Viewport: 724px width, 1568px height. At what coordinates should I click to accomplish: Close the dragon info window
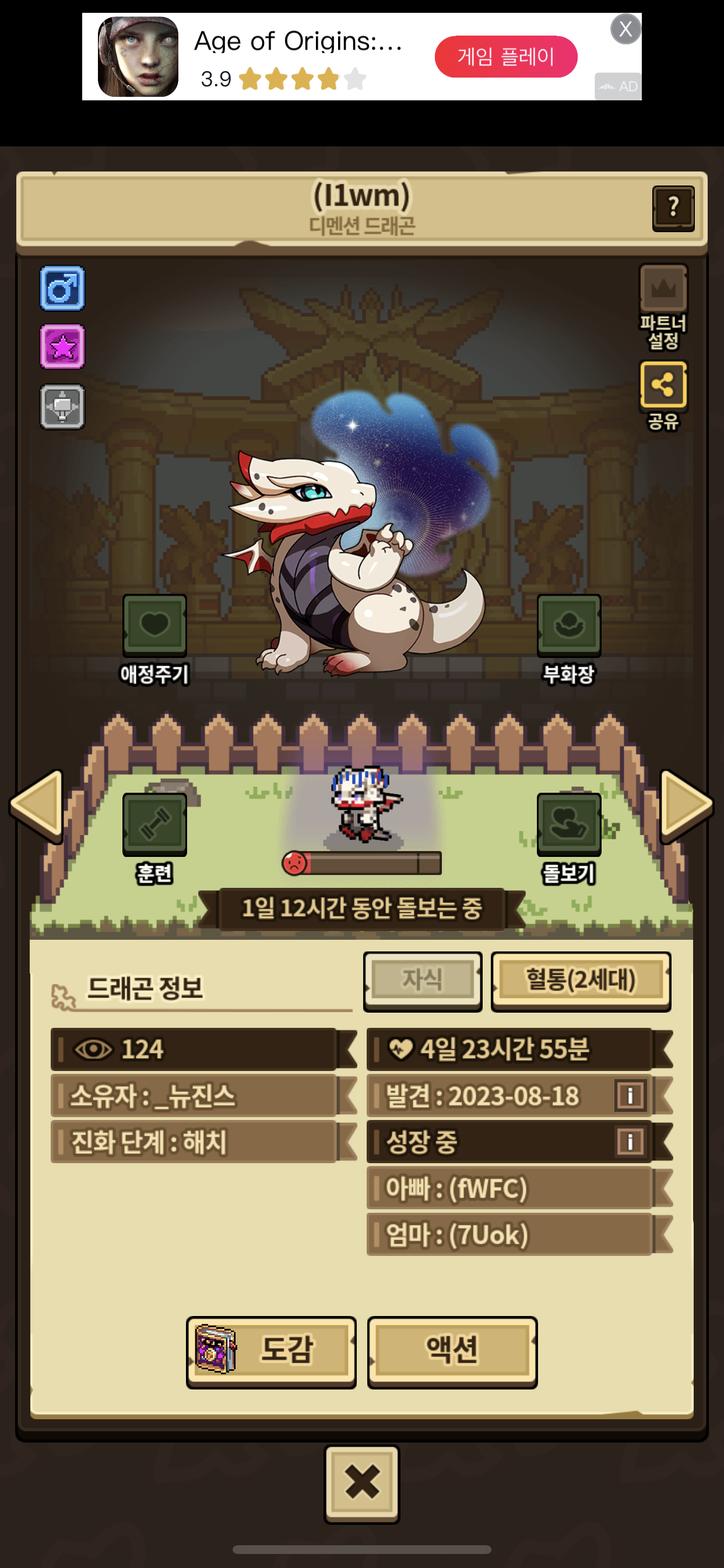tap(362, 1483)
